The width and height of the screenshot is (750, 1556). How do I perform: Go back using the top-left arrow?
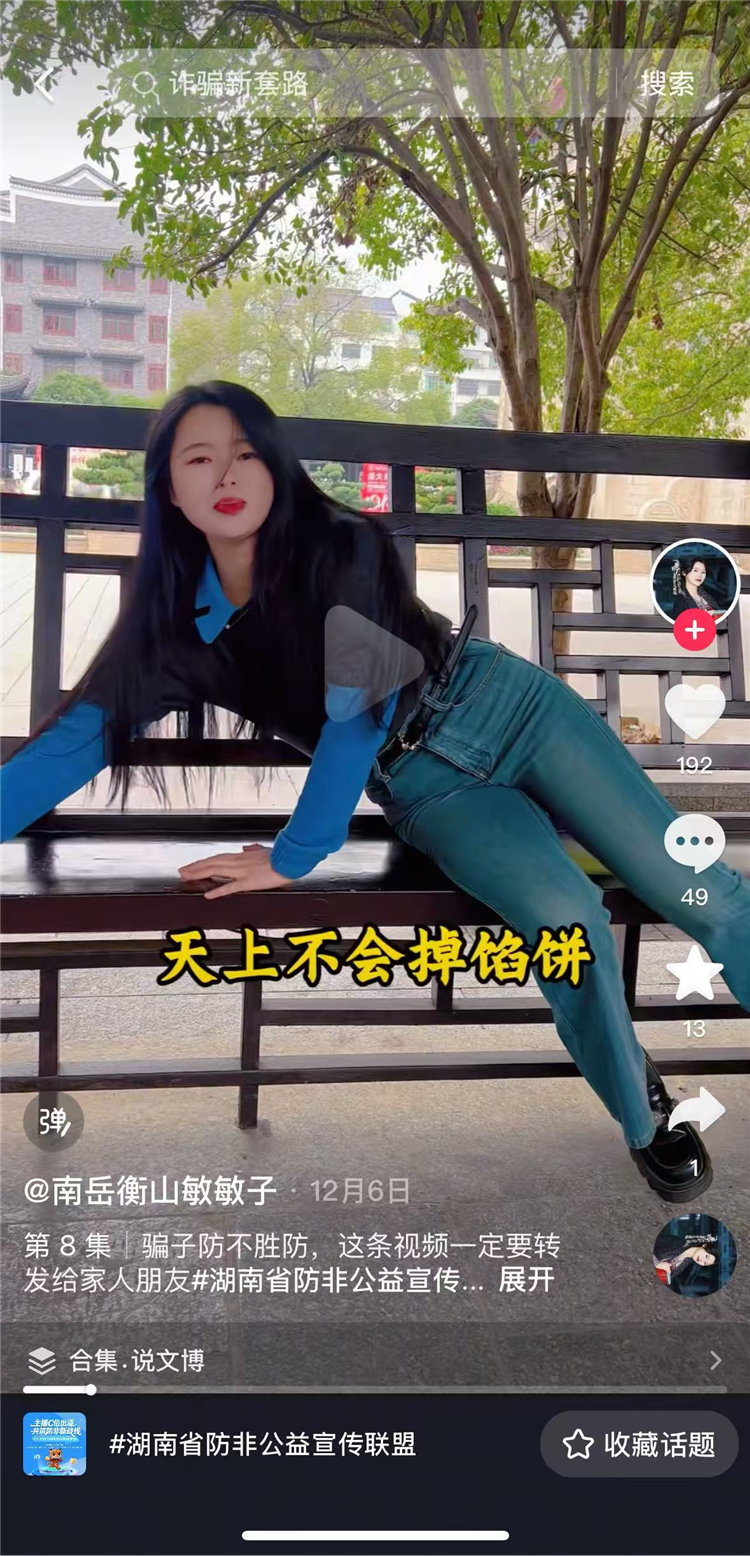tap(44, 84)
